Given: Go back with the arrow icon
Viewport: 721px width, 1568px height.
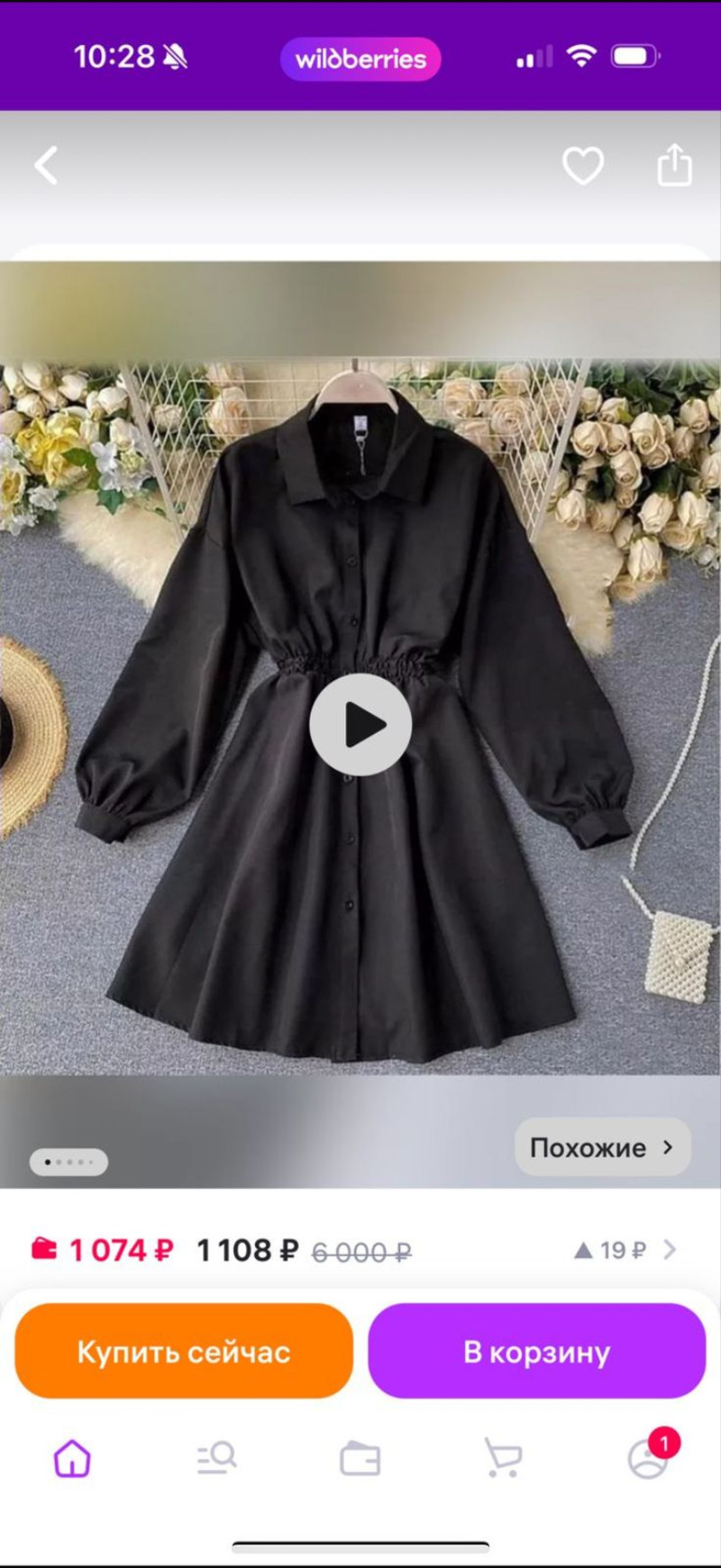Looking at the screenshot, I should coord(46,166).
